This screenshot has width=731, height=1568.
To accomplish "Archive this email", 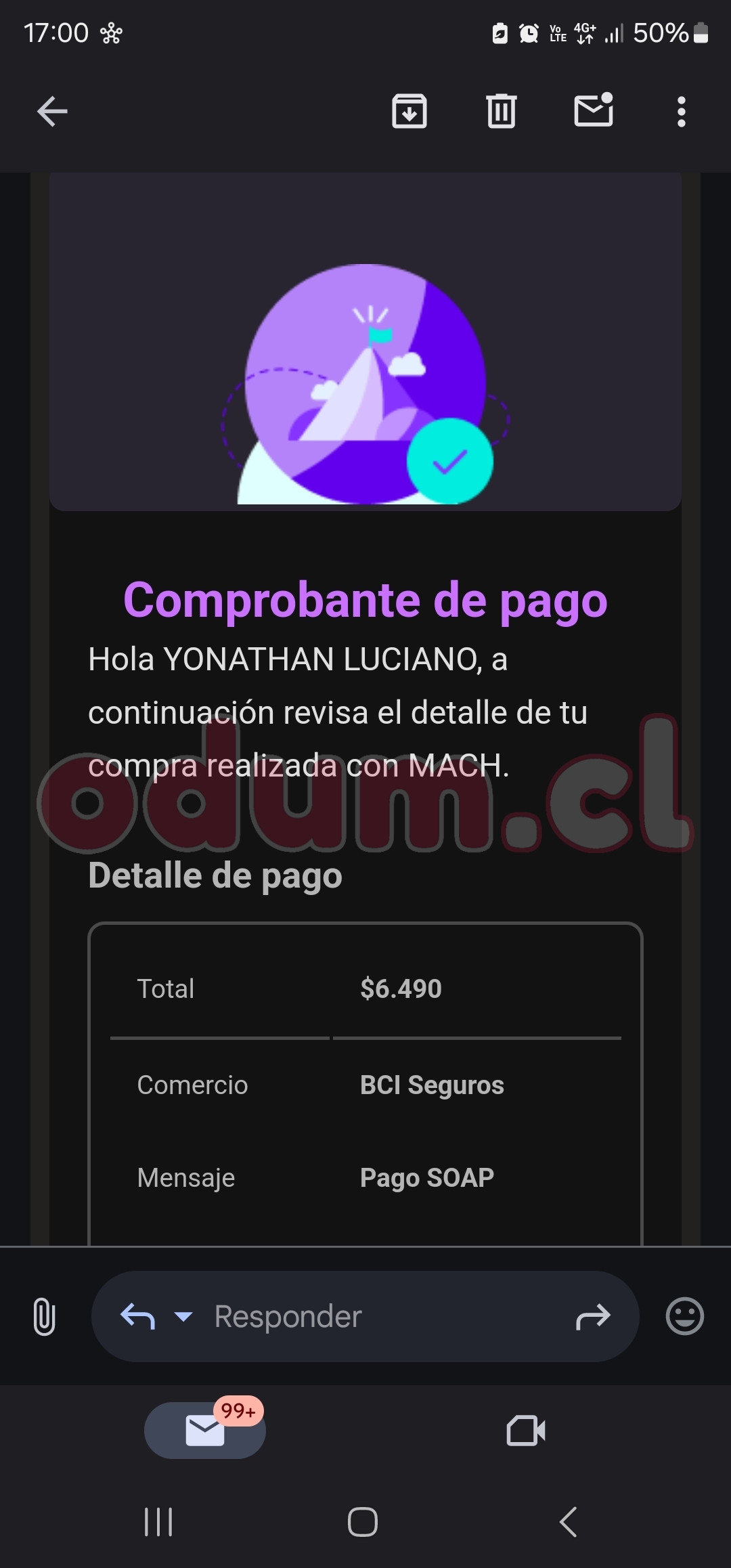I will pyautogui.click(x=409, y=112).
